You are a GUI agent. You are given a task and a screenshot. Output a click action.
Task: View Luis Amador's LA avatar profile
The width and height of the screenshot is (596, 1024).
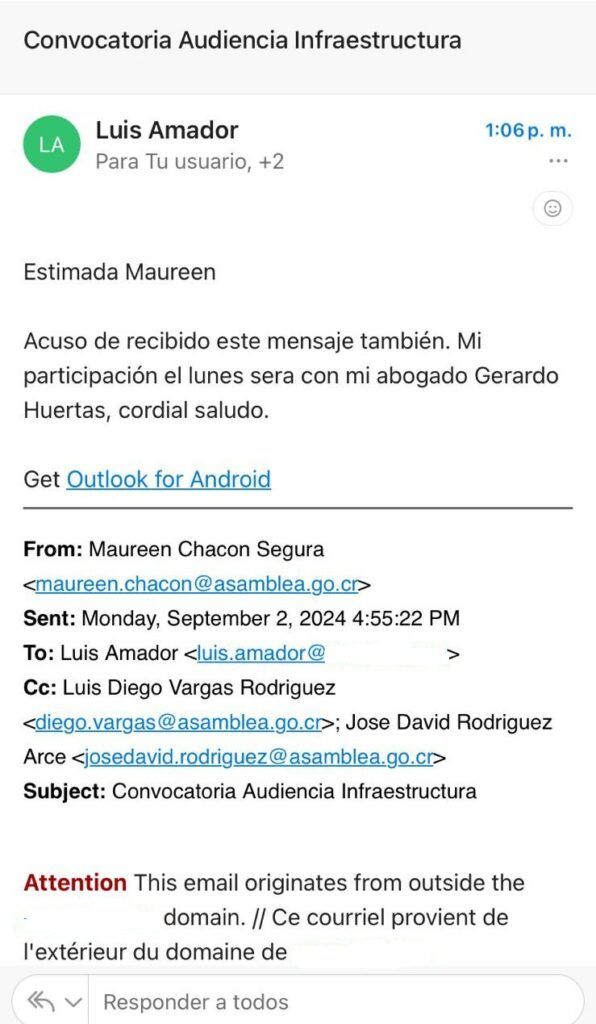click(x=52, y=144)
